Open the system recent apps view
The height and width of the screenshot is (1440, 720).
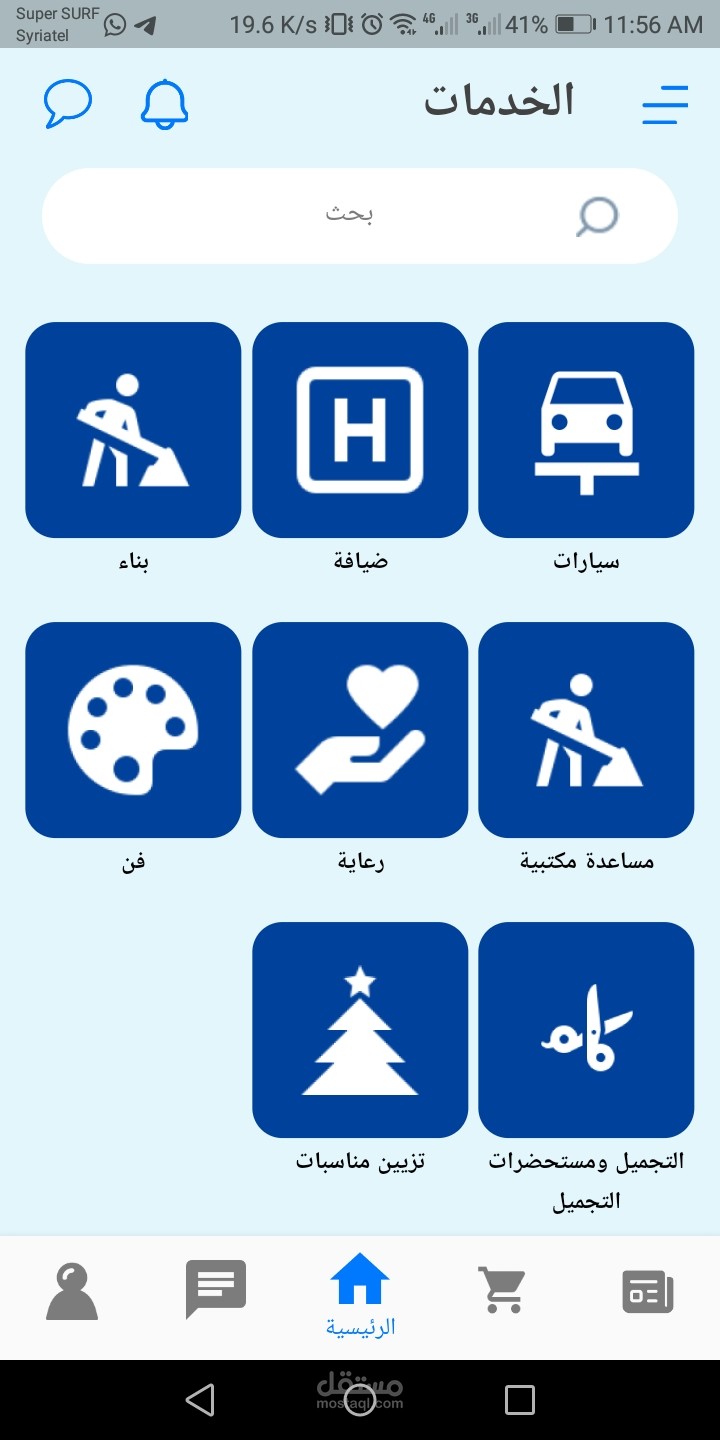pos(520,1400)
